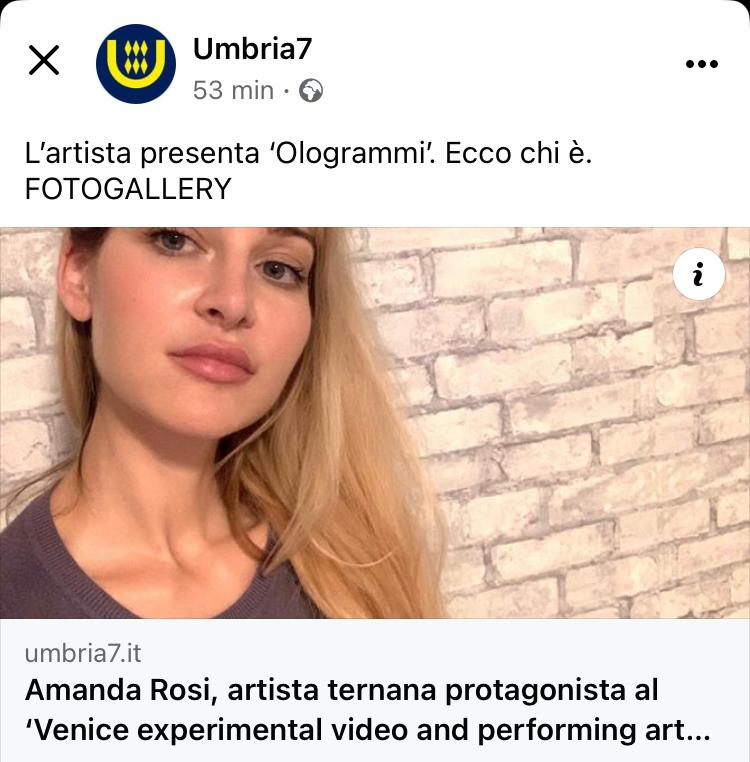Viewport: 750px width, 762px height.
Task: Open the Amanda Rosi article on umbria7.it
Action: [366, 709]
